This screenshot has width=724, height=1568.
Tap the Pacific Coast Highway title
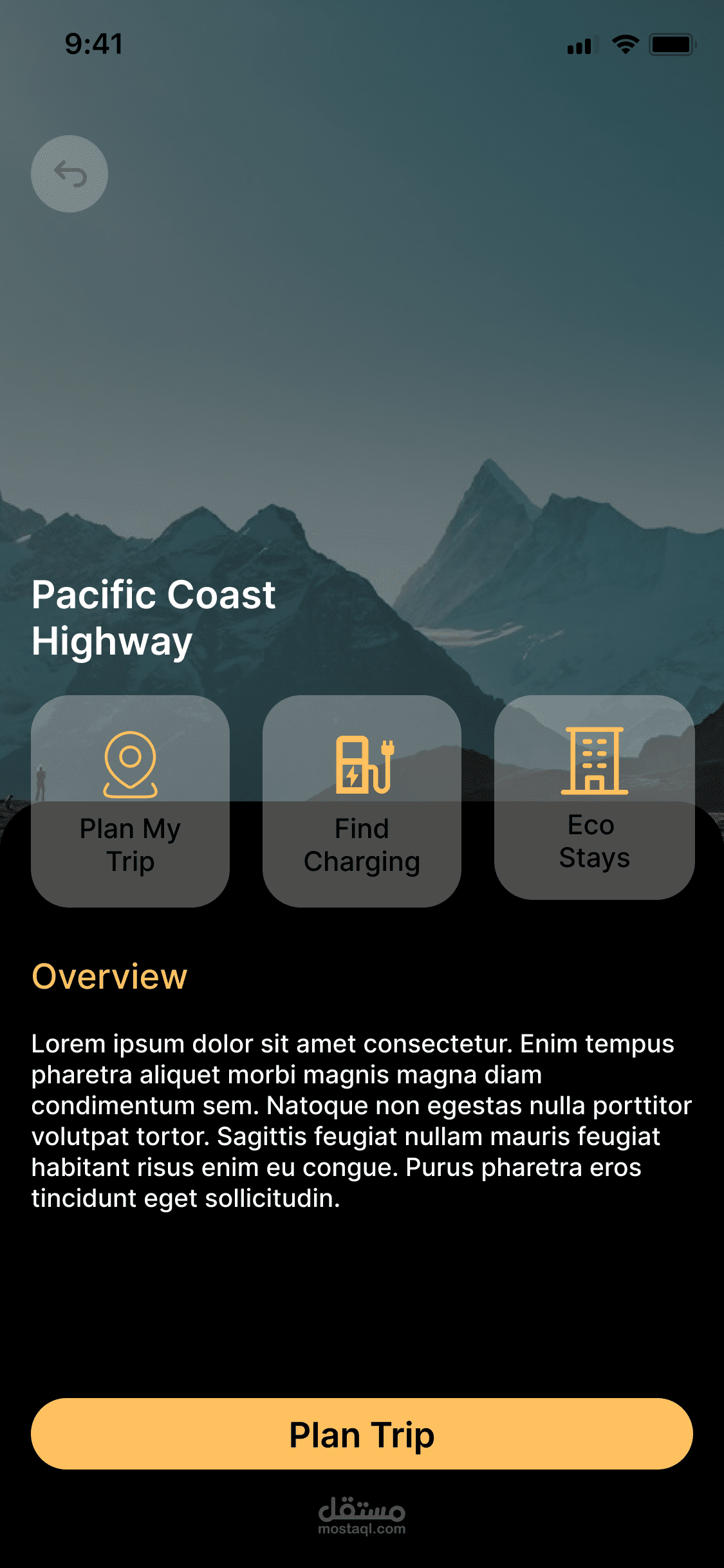(154, 618)
